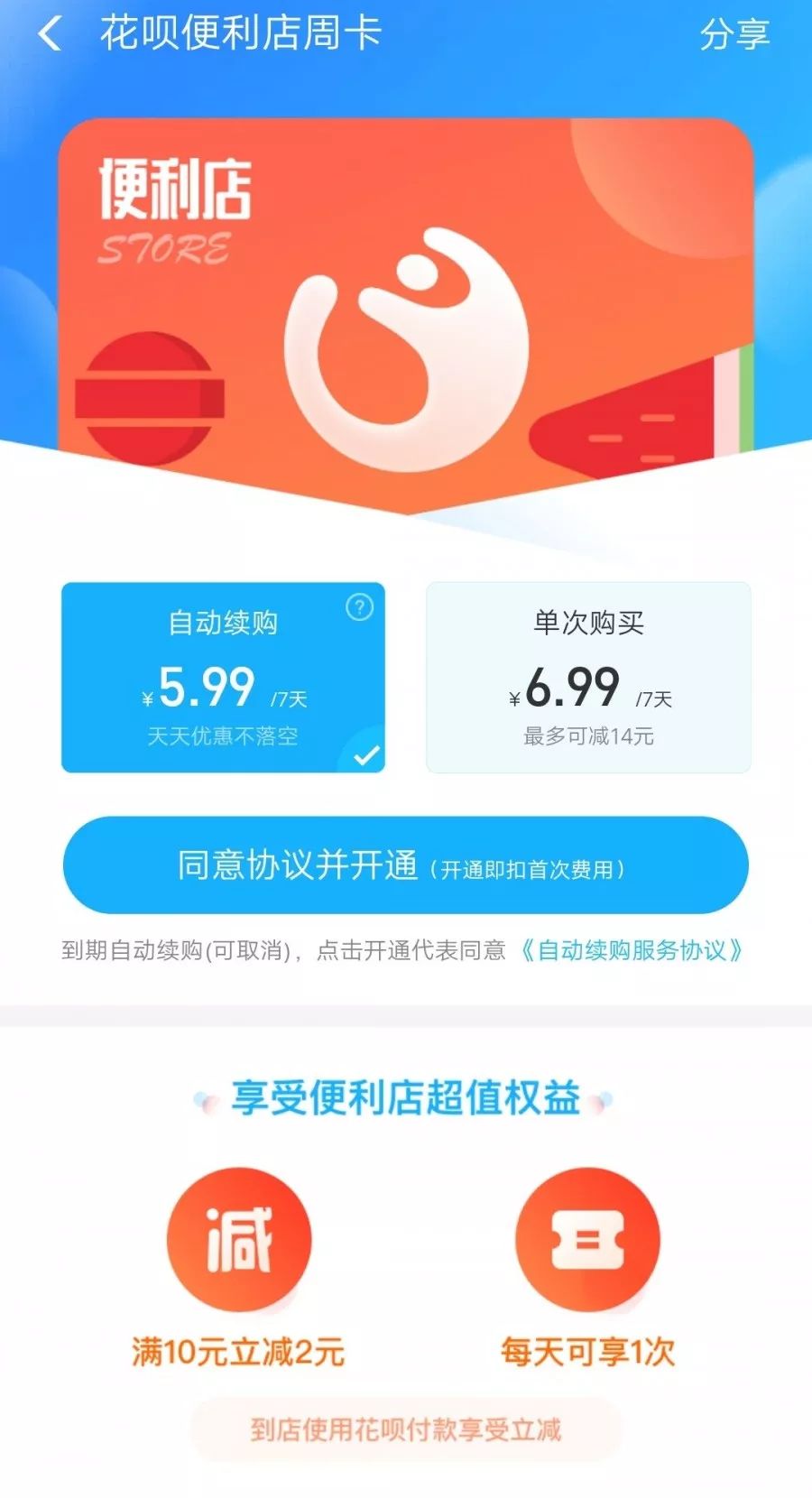The width and height of the screenshot is (812, 1498).
Task: Select the 自动续购 5.99 plan
Action: point(223,678)
